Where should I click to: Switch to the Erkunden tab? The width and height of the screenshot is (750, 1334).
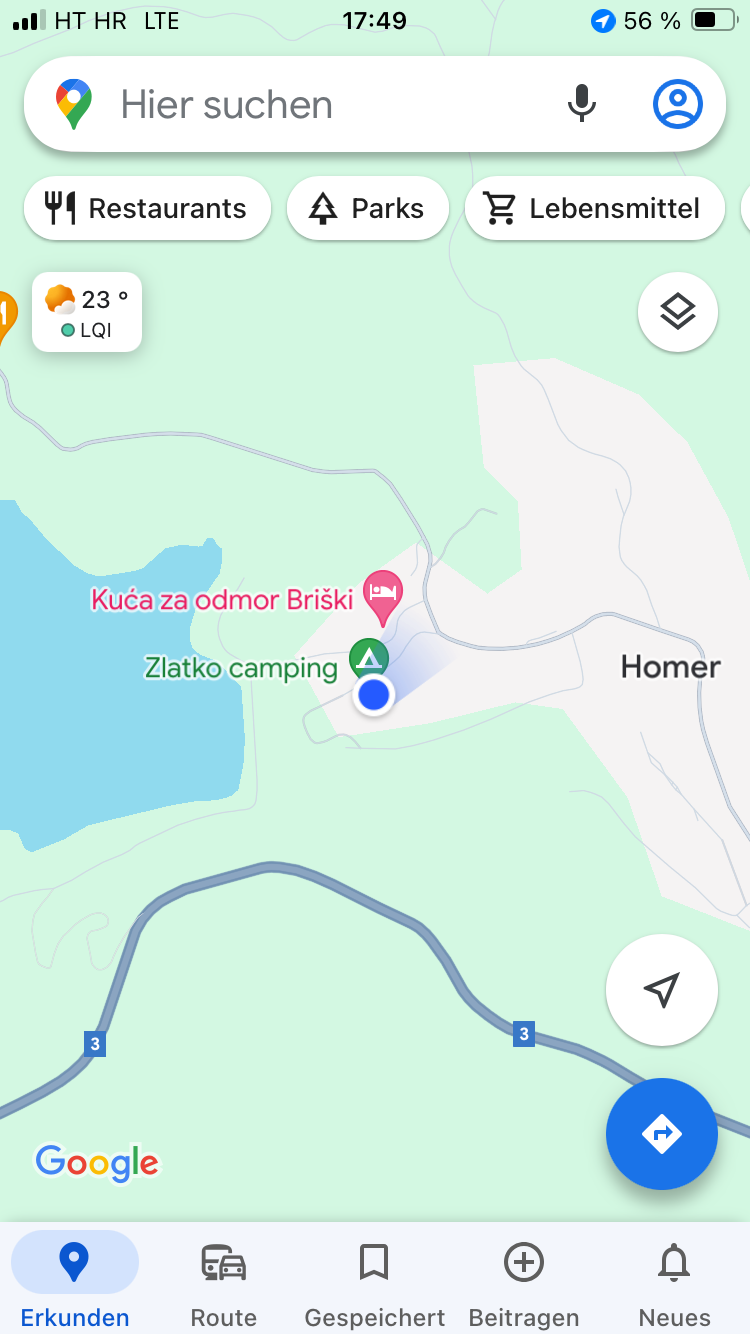(75, 1280)
